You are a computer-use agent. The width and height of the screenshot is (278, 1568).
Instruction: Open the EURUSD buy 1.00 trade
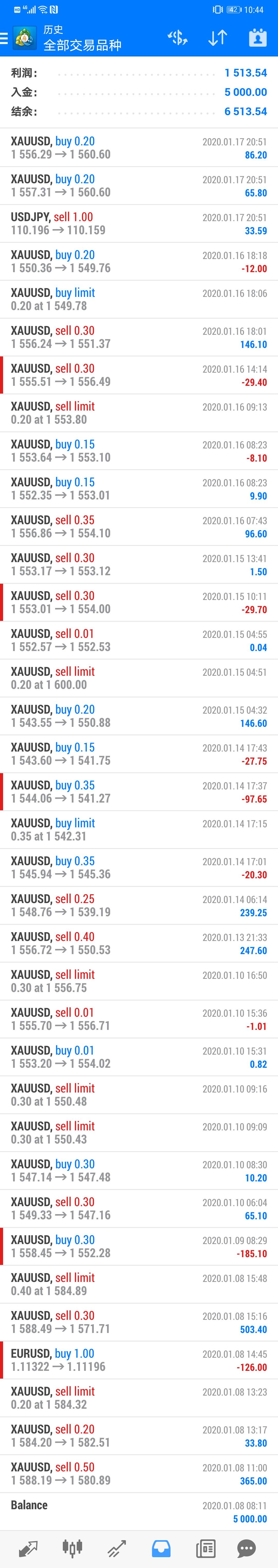point(139,1360)
